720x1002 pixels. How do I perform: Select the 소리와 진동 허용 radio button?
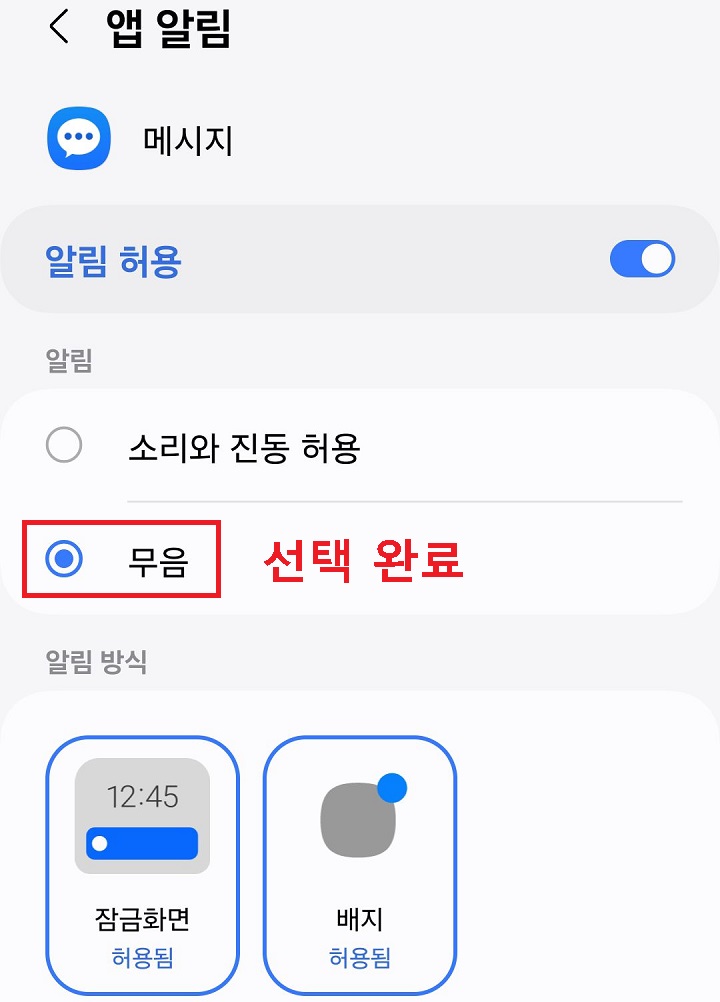click(66, 444)
